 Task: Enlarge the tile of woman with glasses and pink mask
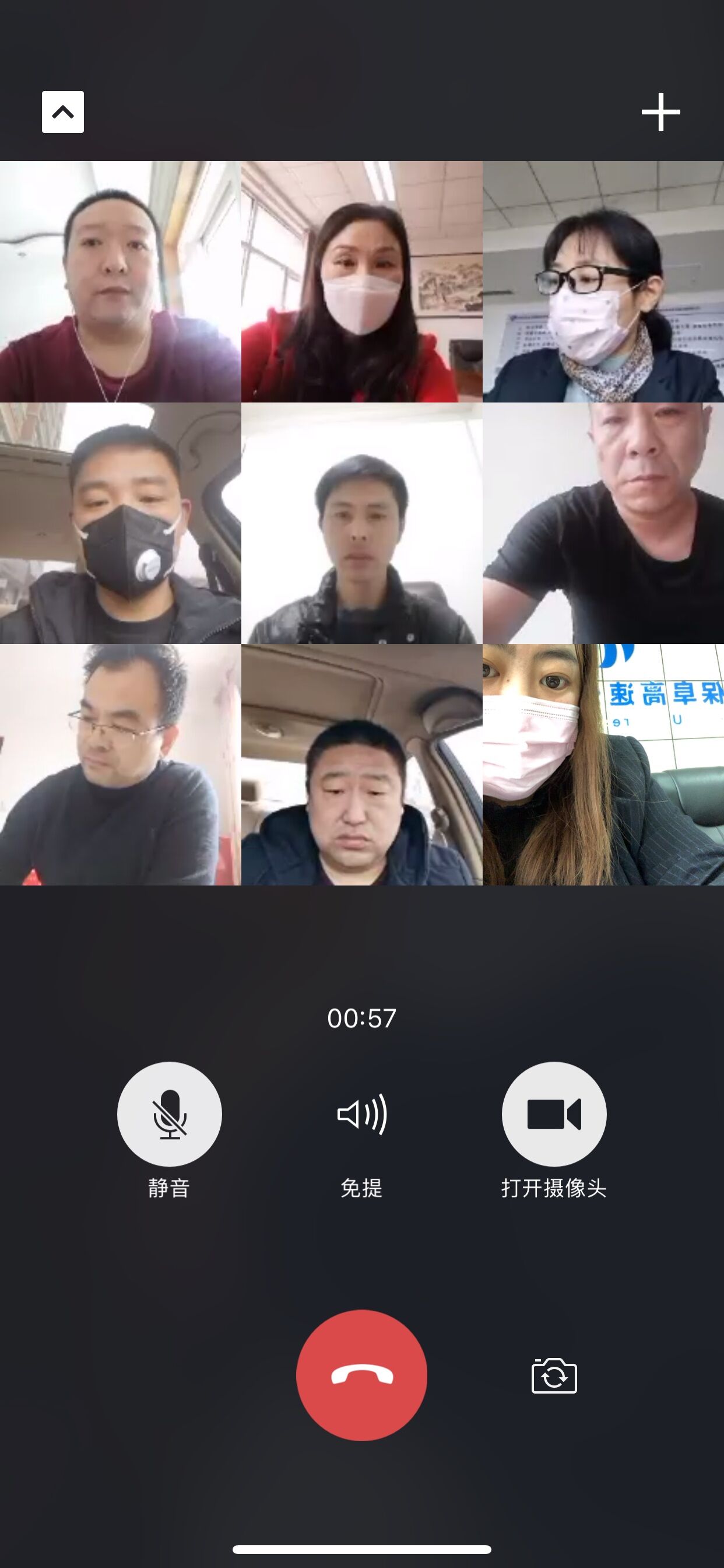(x=603, y=282)
